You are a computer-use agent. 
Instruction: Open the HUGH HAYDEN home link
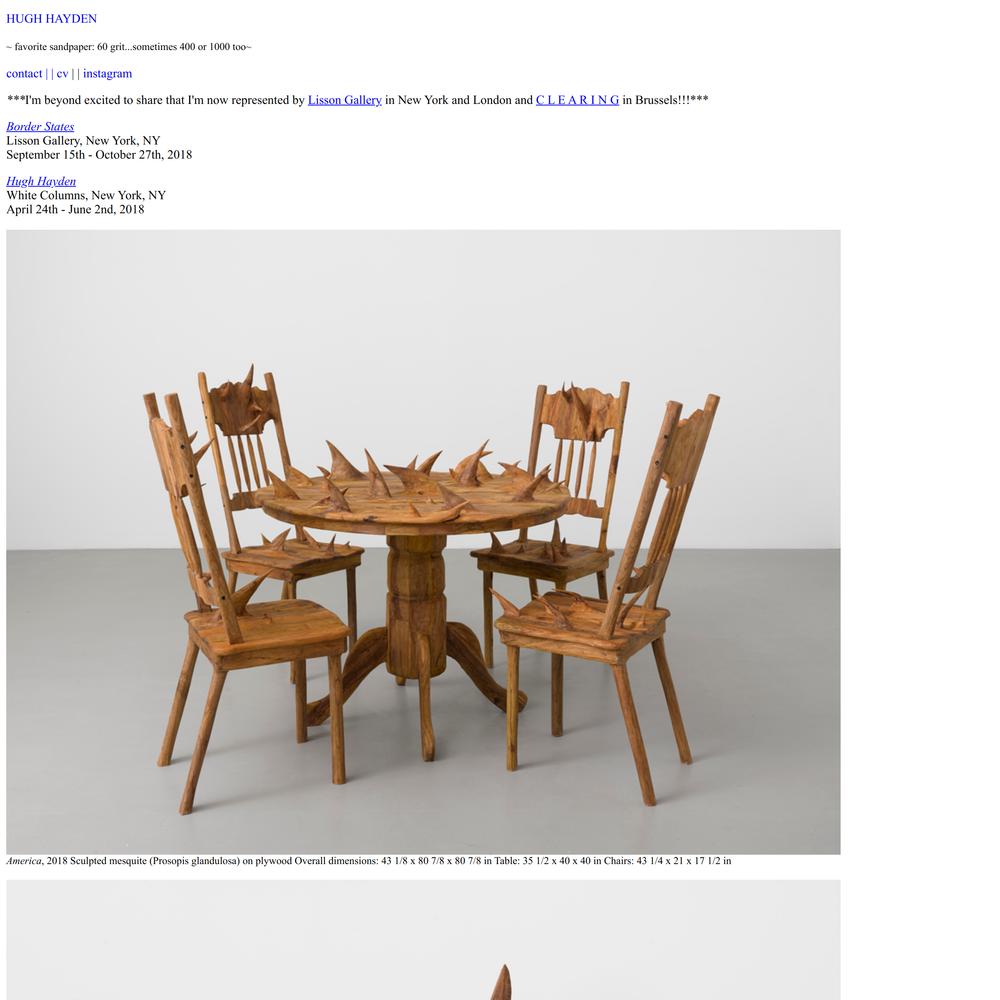(51, 19)
